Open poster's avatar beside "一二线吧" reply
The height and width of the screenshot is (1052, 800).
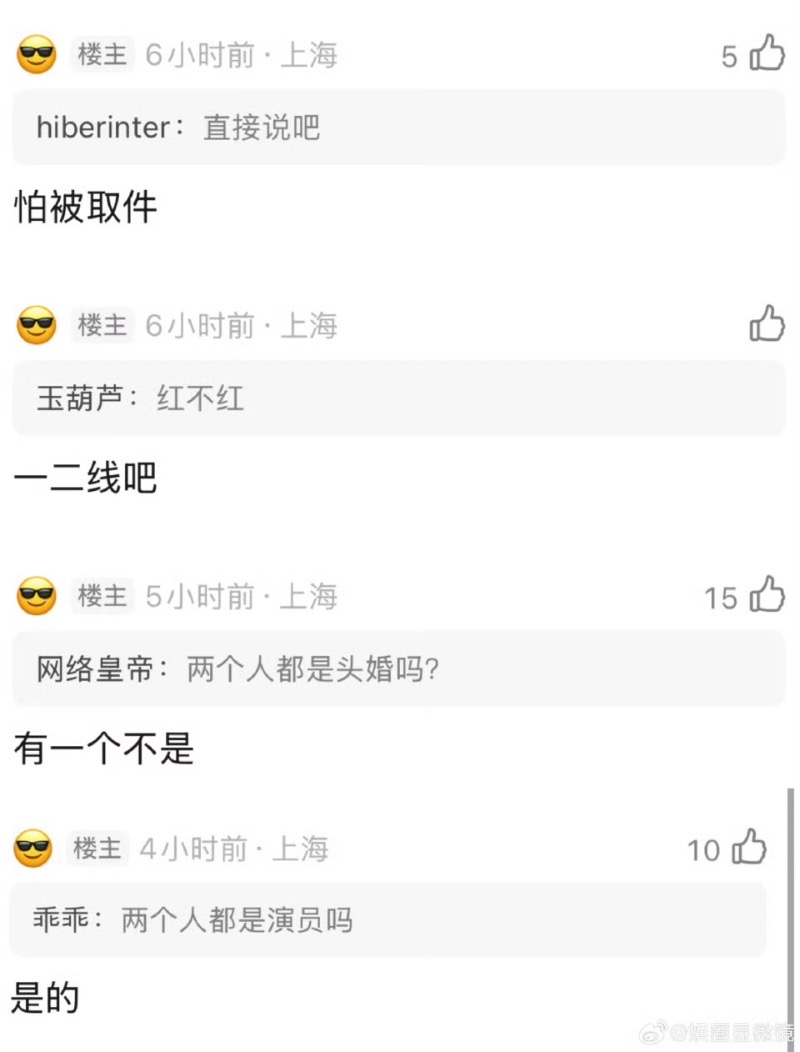pyautogui.click(x=37, y=326)
